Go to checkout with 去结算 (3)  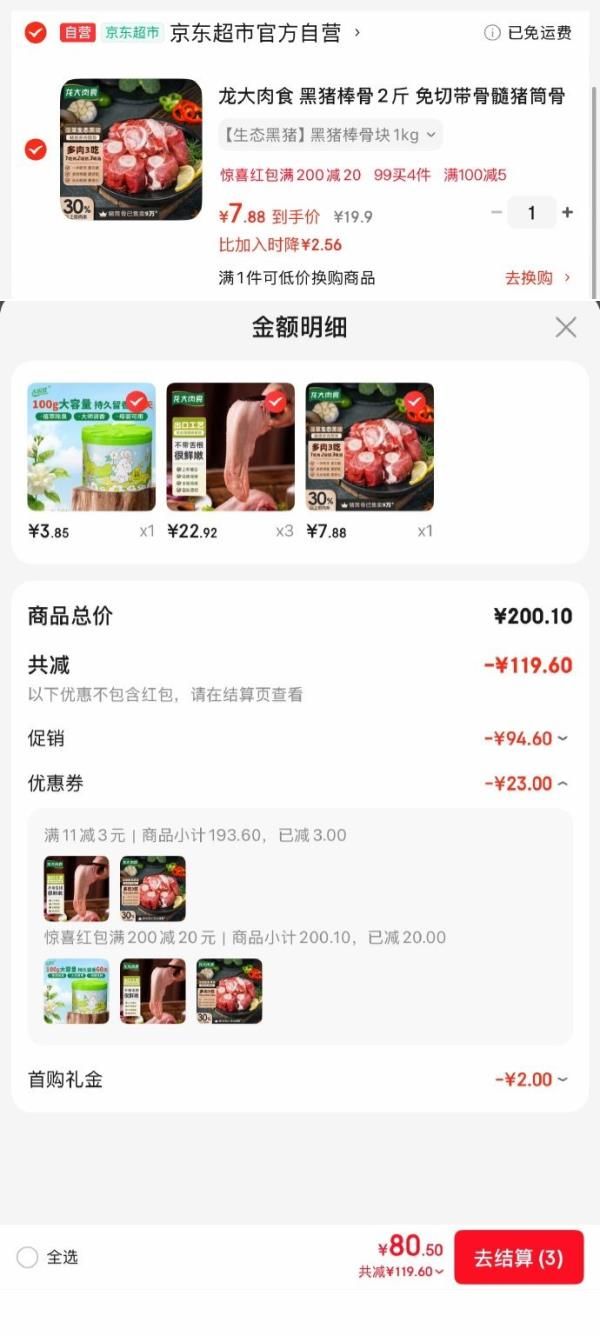point(518,1257)
